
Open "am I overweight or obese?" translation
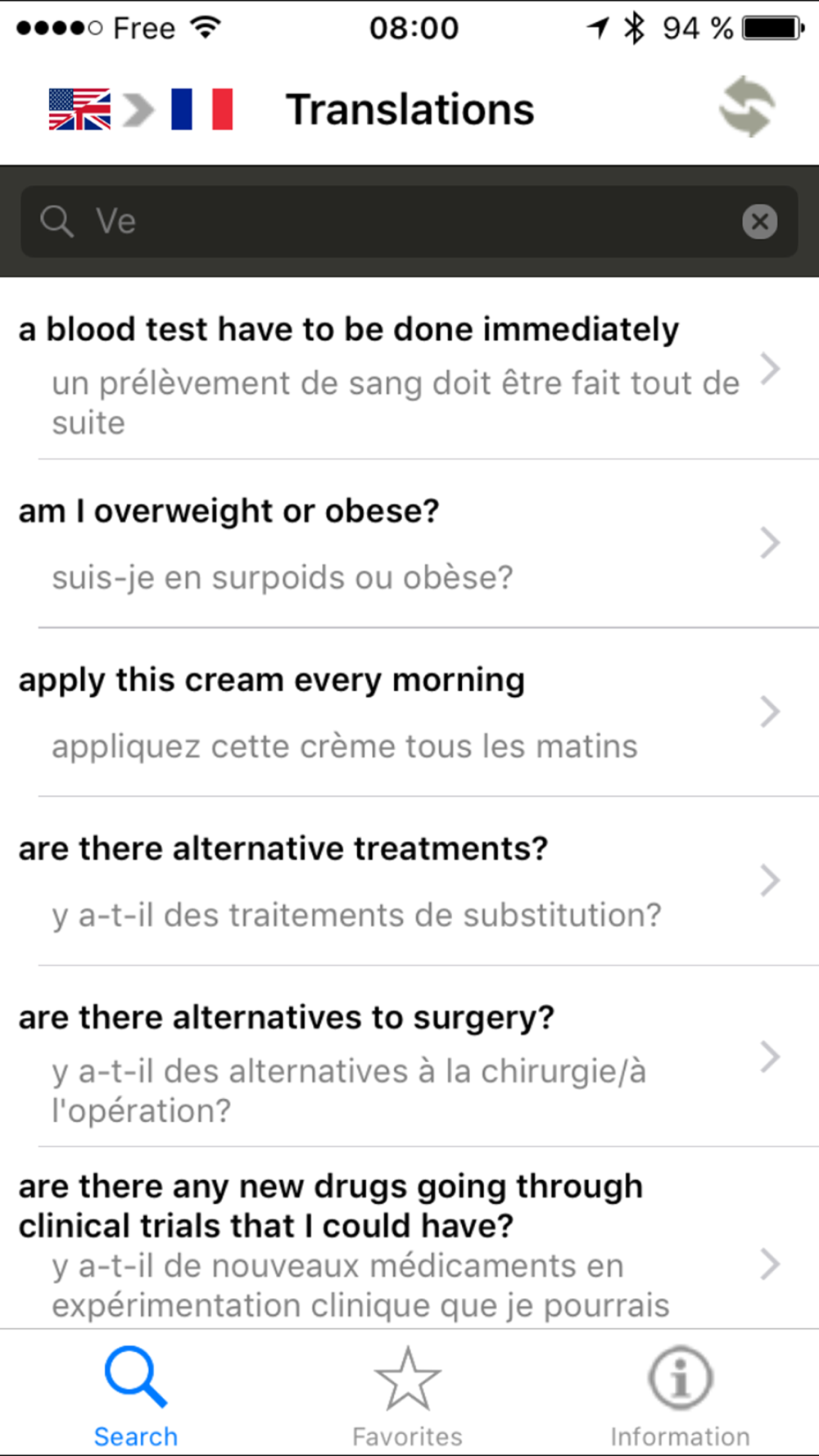(409, 544)
